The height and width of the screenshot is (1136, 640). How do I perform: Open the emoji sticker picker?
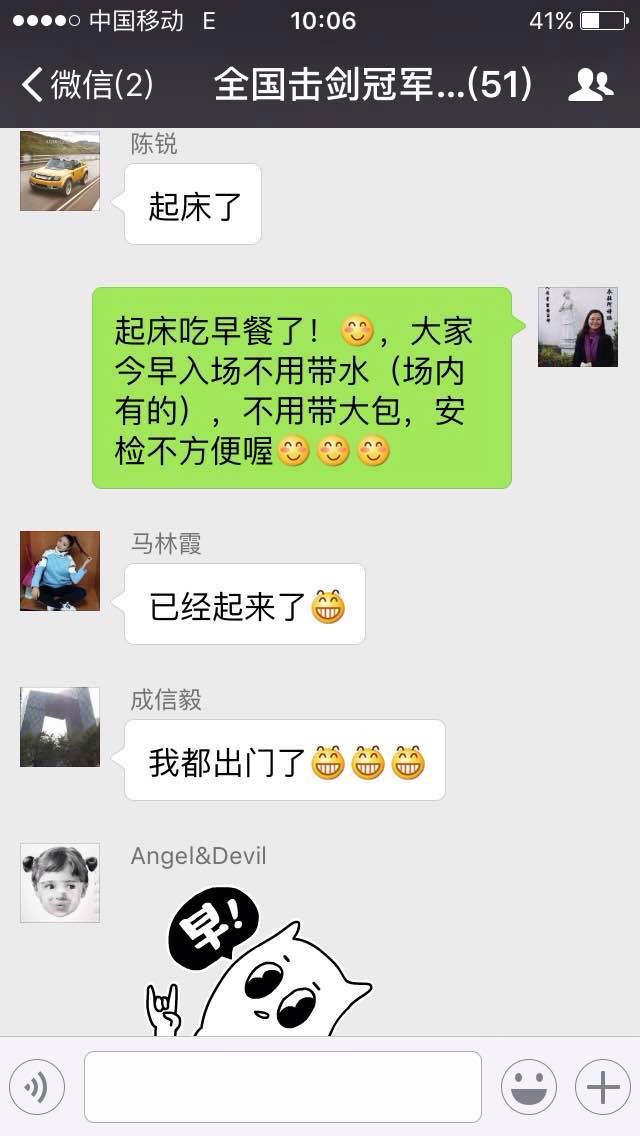coord(528,1086)
